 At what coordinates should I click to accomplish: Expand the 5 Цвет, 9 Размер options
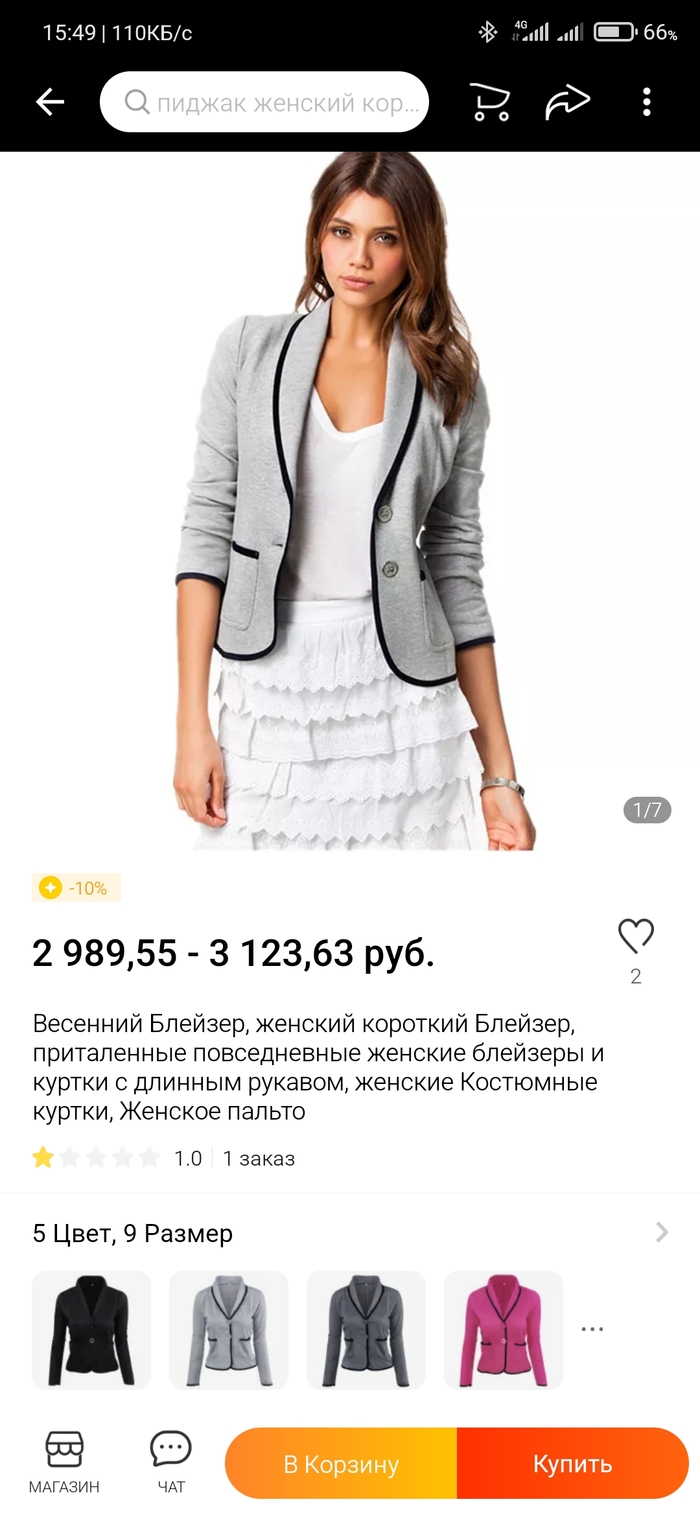click(x=661, y=1232)
